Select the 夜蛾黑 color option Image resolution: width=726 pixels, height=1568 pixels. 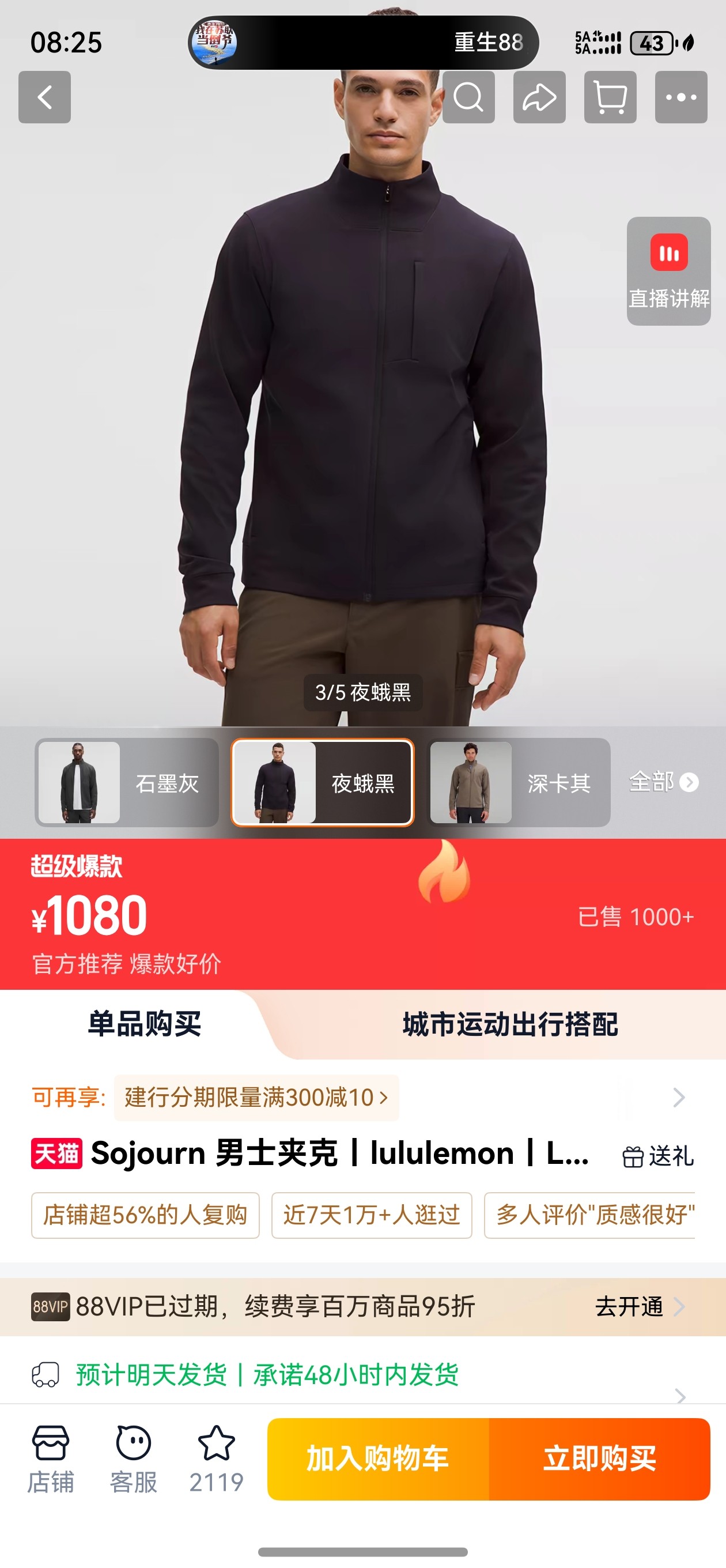click(323, 782)
